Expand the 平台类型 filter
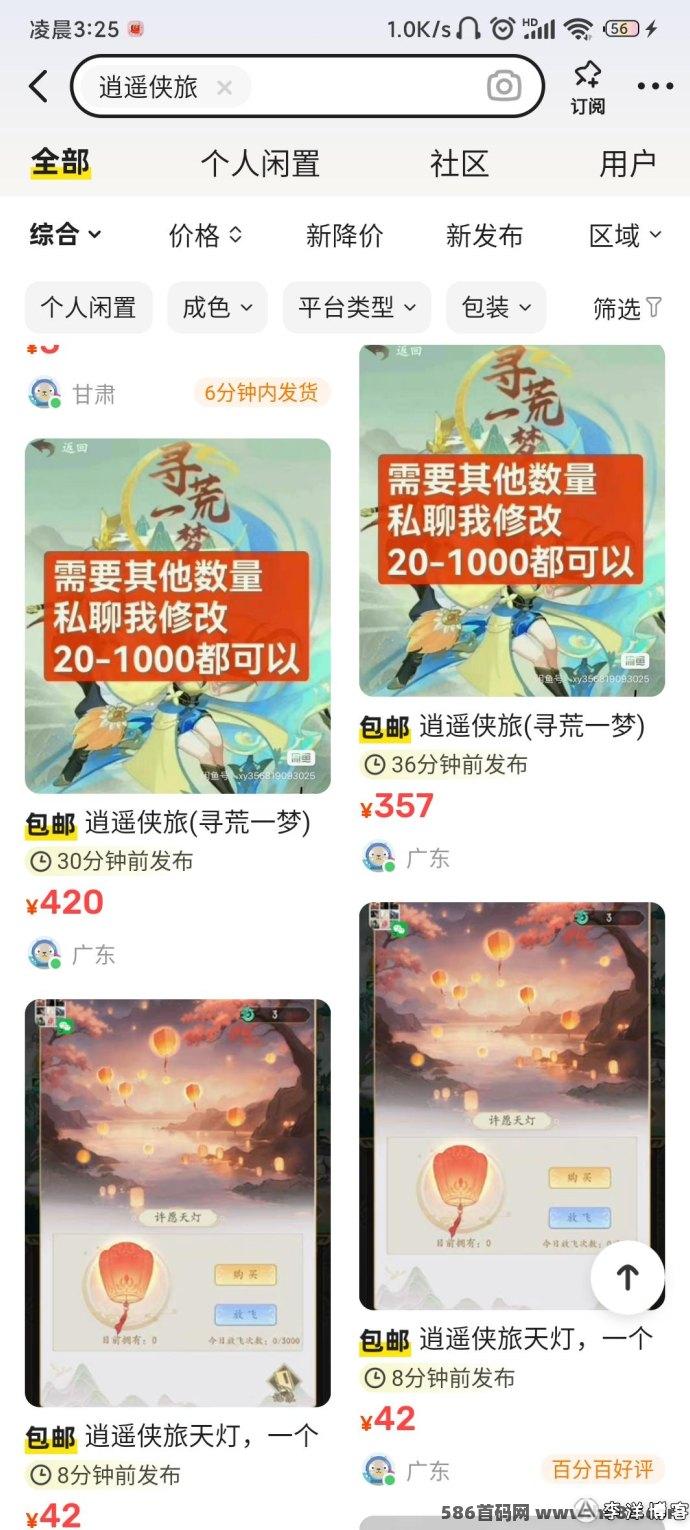Viewport: 690px width, 1530px height. [357, 307]
